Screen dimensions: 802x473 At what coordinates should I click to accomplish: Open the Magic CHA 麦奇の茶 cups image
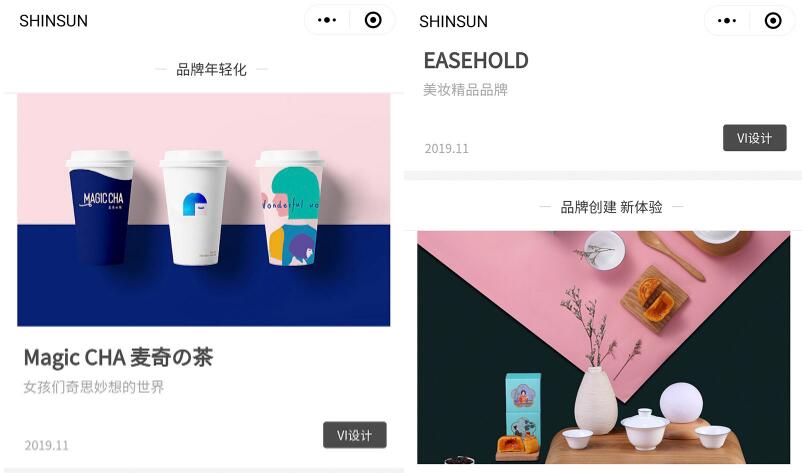(x=203, y=210)
